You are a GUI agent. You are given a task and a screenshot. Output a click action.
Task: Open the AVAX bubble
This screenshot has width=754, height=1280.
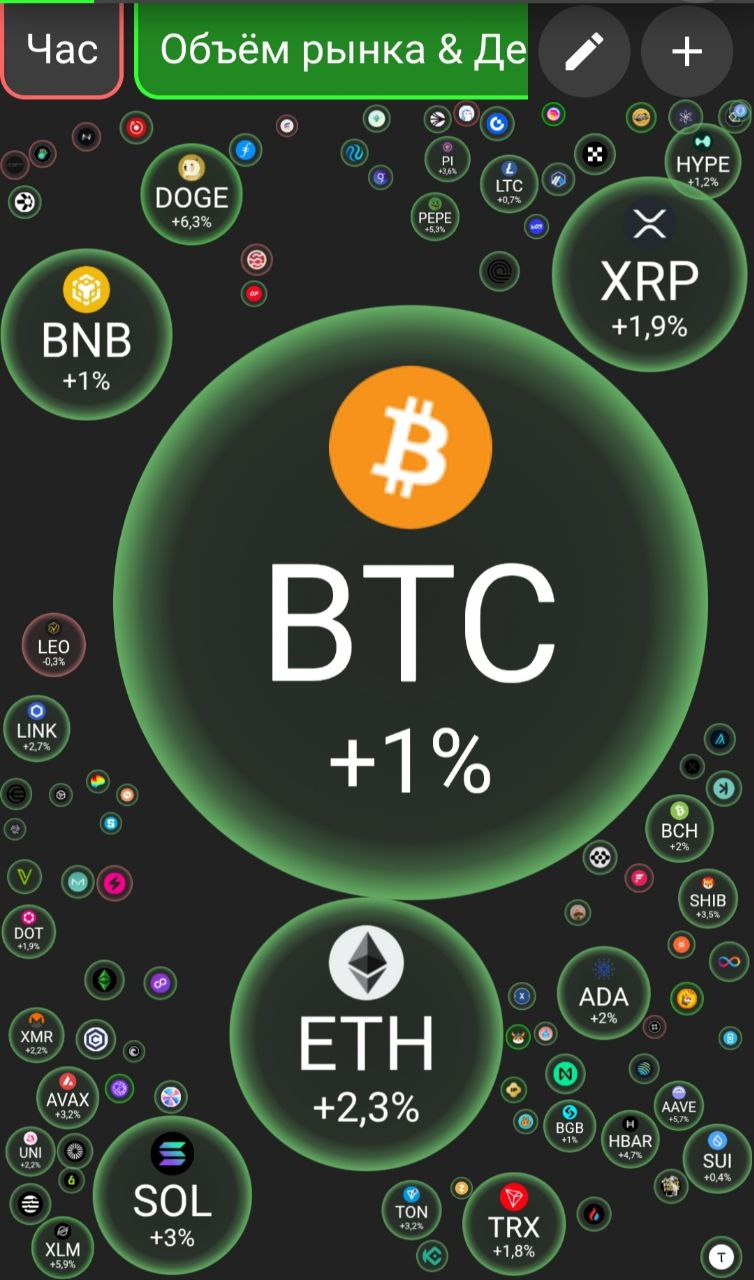[x=68, y=1099]
